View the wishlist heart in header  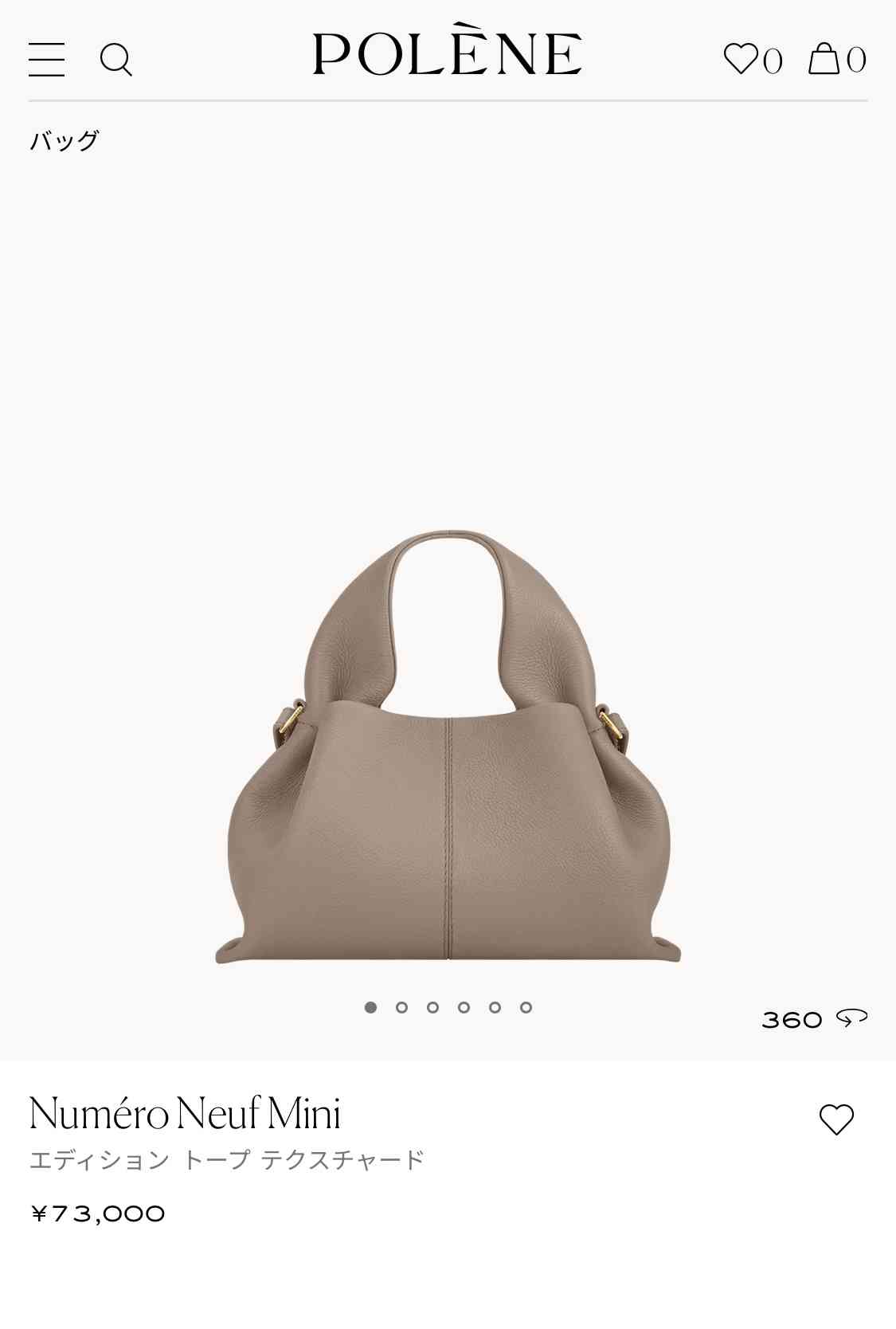pyautogui.click(x=741, y=59)
